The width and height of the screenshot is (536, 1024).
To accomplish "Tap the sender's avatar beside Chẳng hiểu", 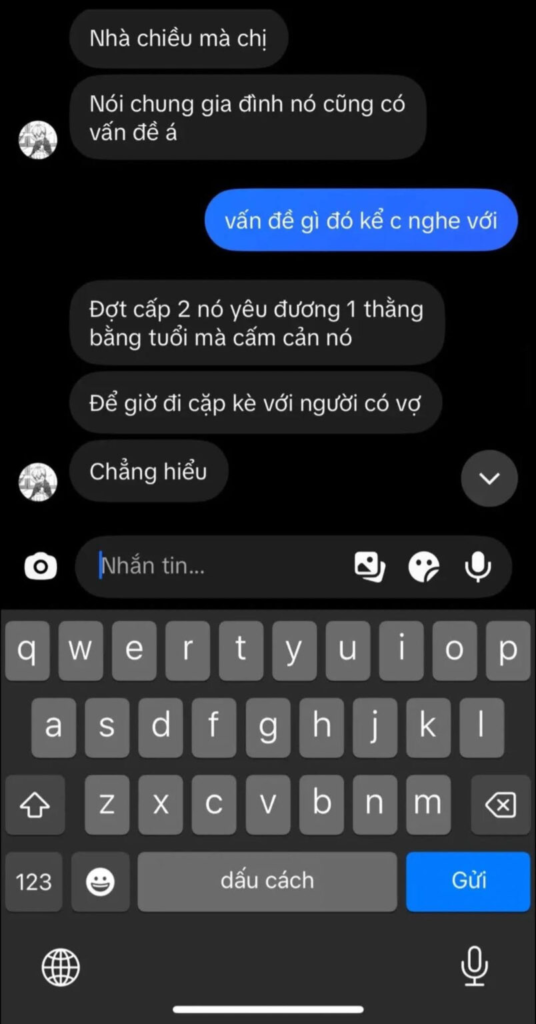I will (x=37, y=482).
